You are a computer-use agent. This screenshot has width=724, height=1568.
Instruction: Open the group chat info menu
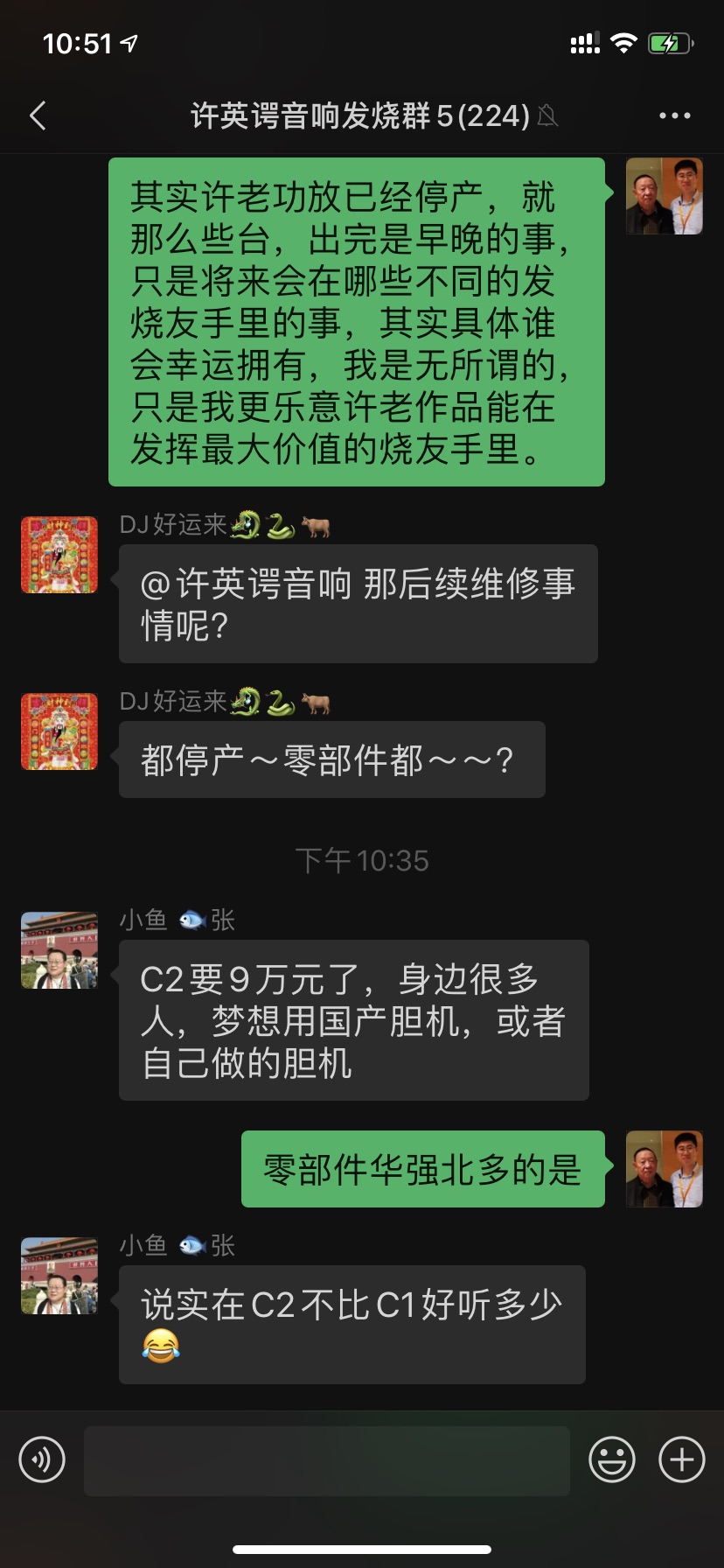click(x=674, y=115)
